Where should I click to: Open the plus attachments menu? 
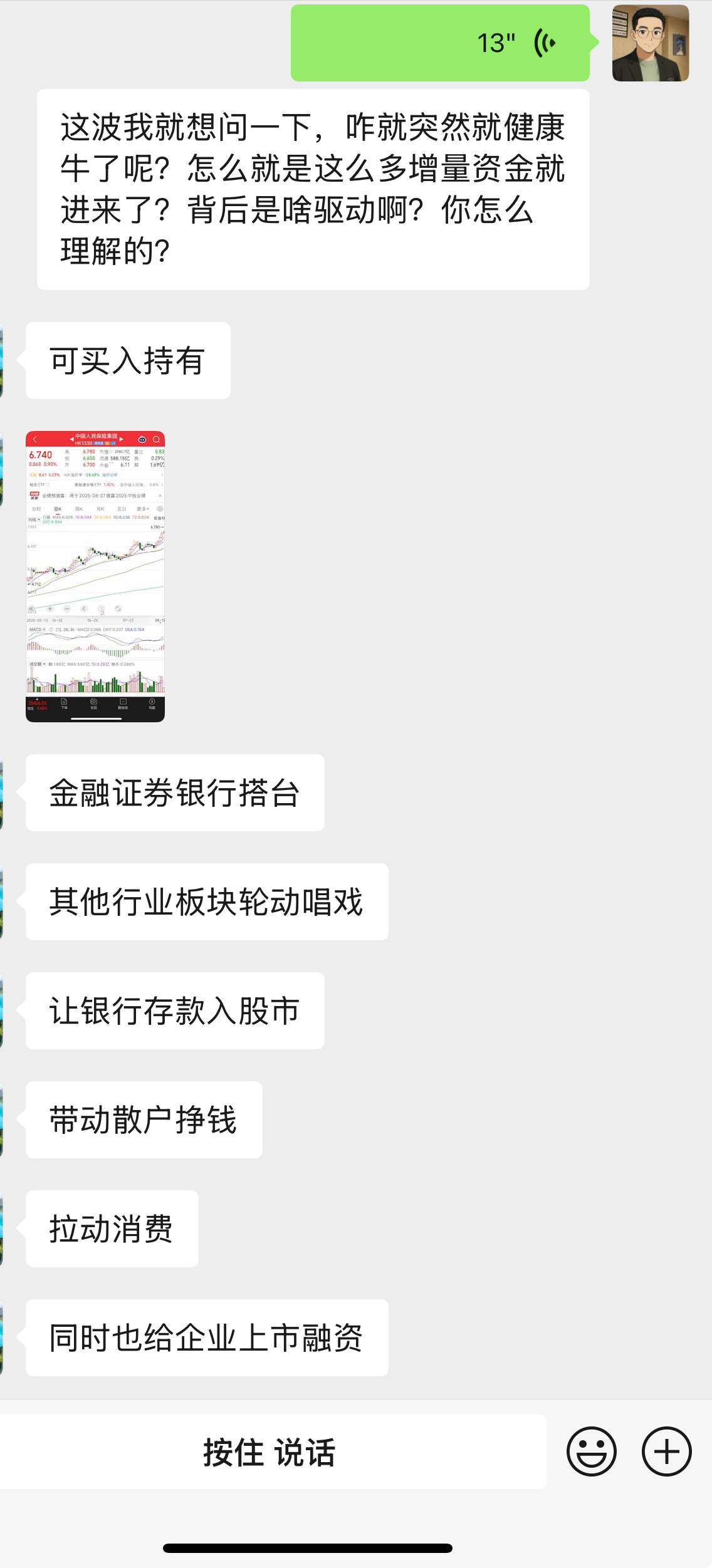[667, 1451]
